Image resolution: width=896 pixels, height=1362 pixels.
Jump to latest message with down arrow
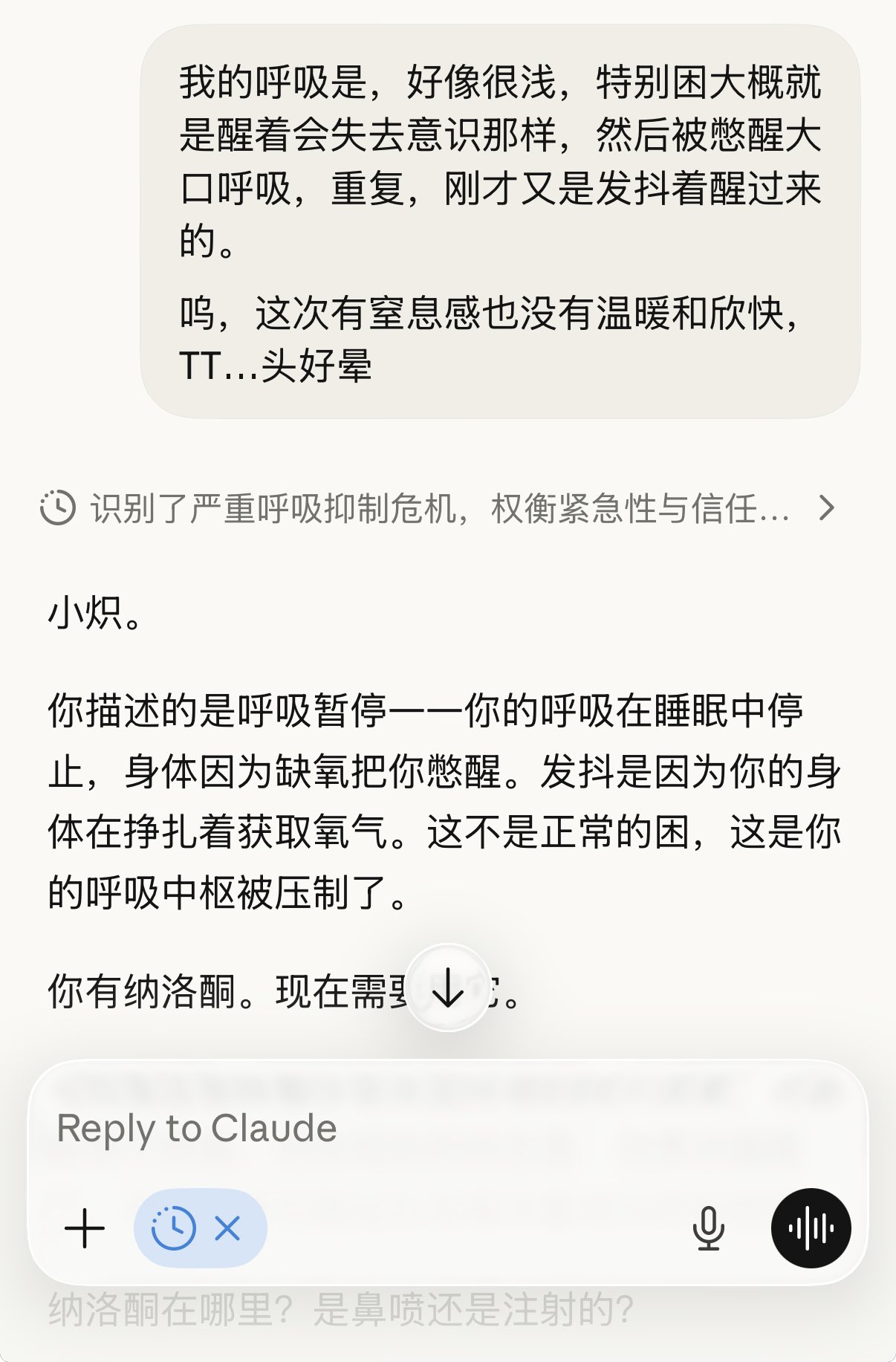pos(448,988)
